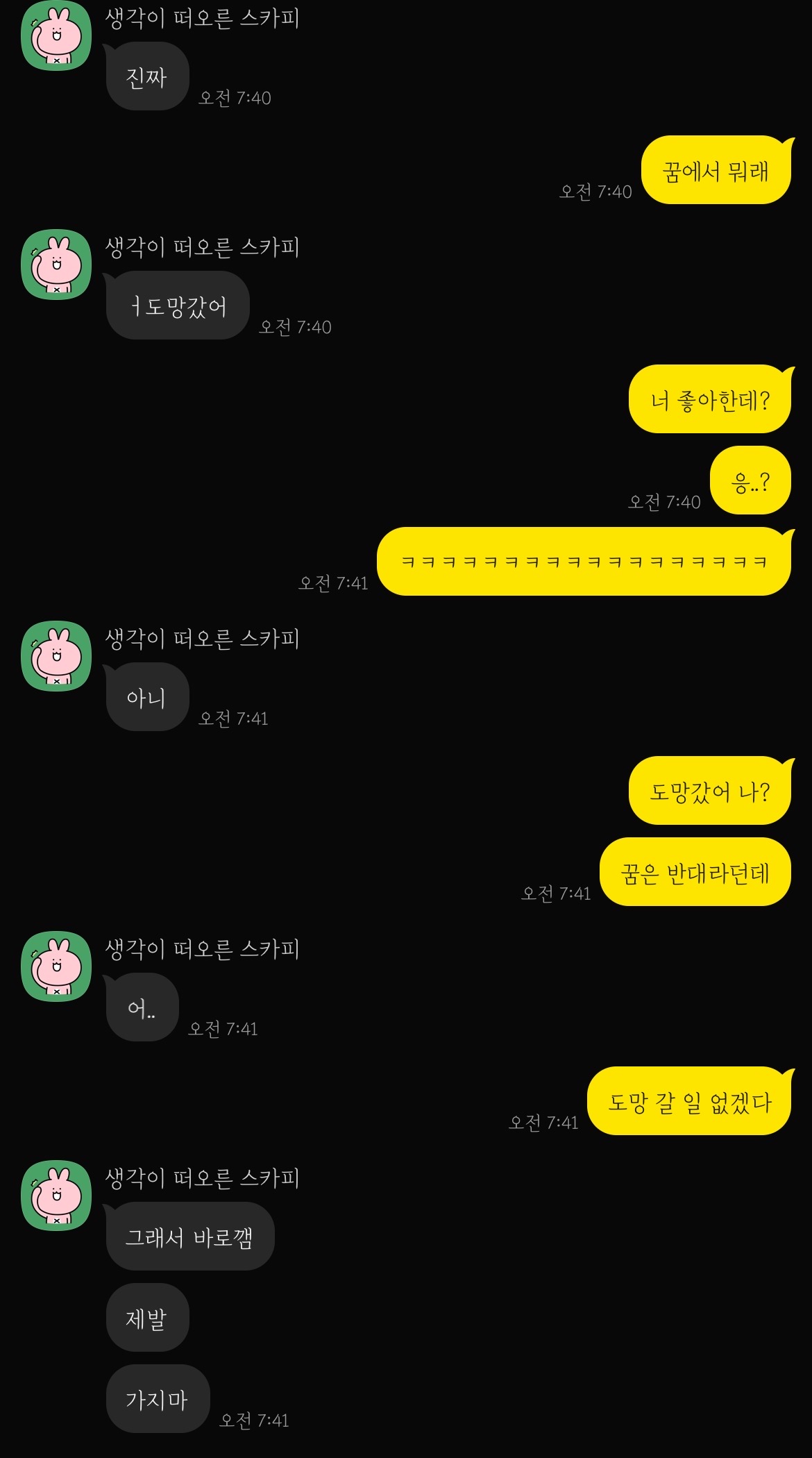812x1458 pixels.
Task: Open the avatar beside the 그래서 바로깸 message
Action: 56,1196
